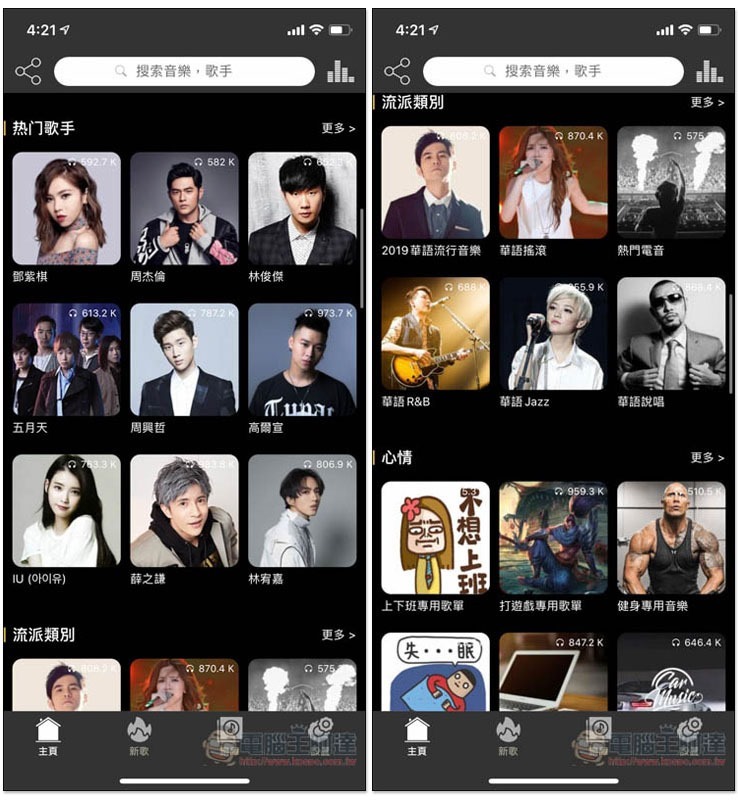Open the 上下班專用歌單 playlist
Screen dimensions: 738x800
point(435,538)
